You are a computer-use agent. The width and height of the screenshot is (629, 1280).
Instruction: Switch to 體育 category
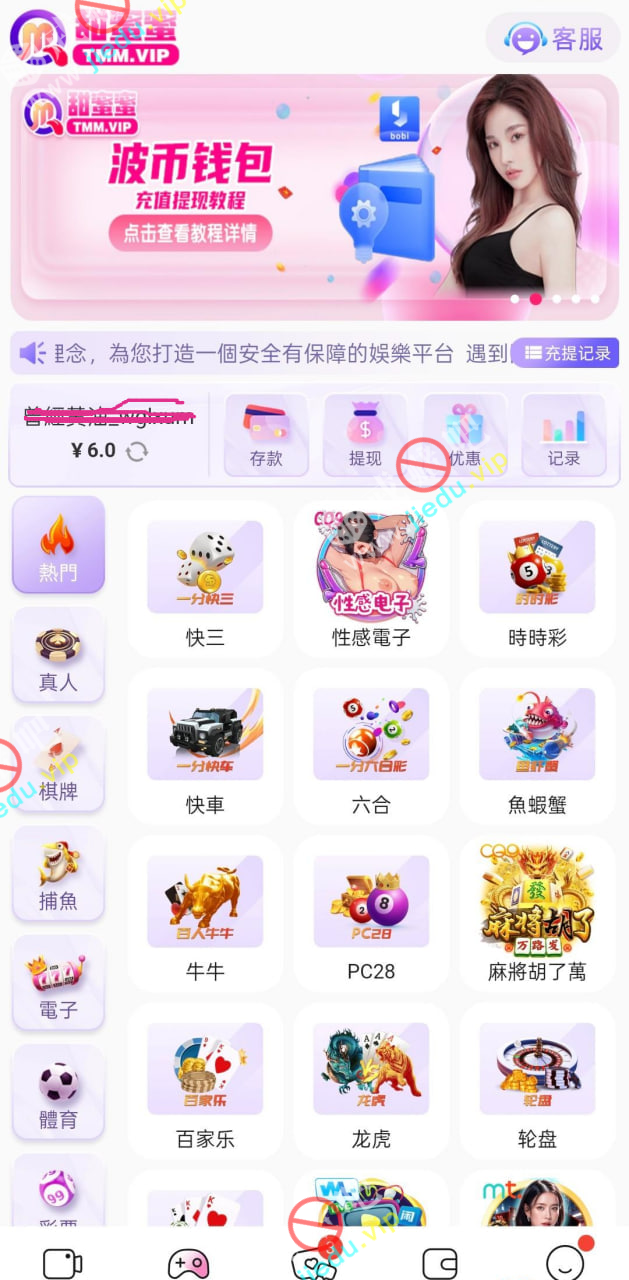(x=58, y=1092)
